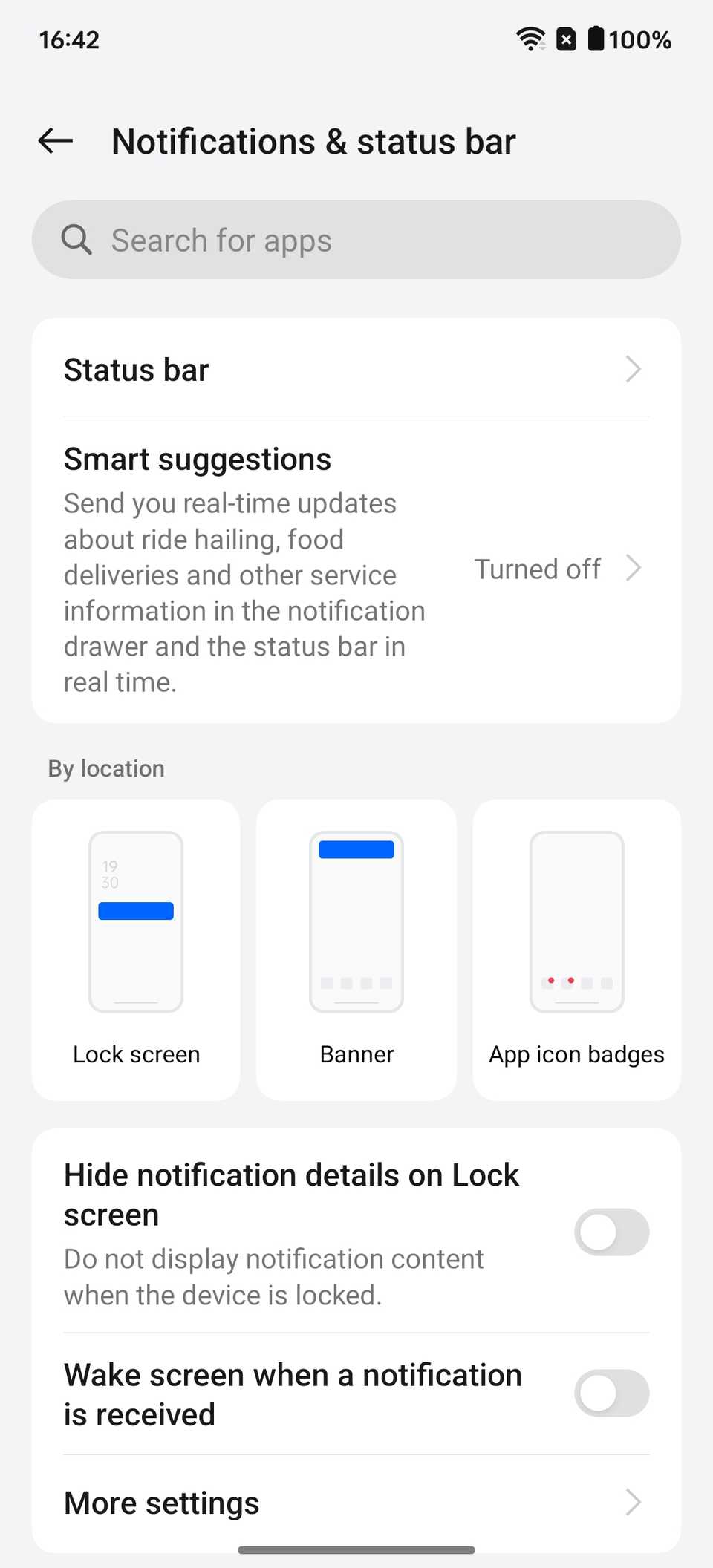The height and width of the screenshot is (1568, 713).
Task: Open the App icon badges card
Action: click(x=576, y=949)
